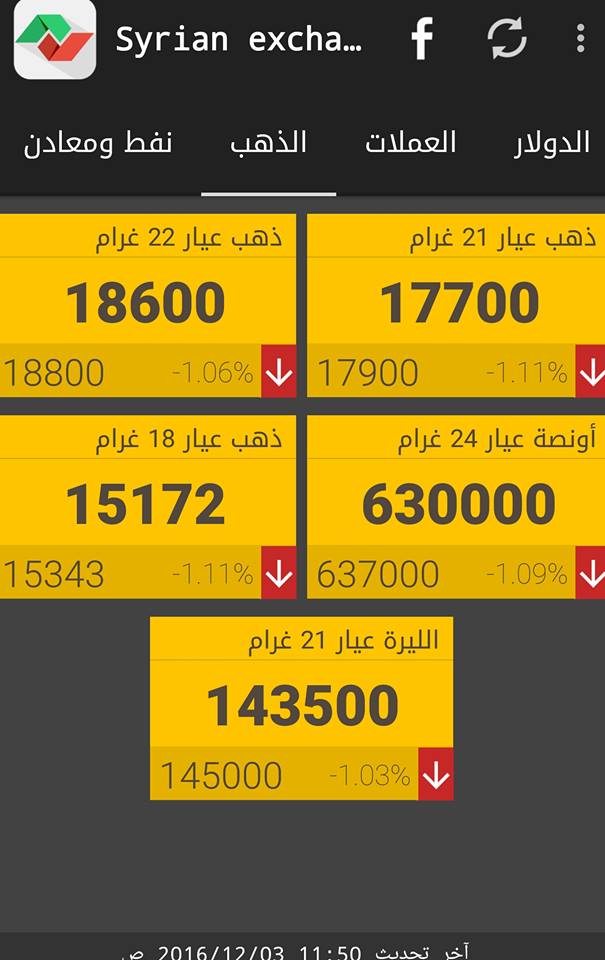The height and width of the screenshot is (960, 605).
Task: Open the ذهب عيار 22 غرام card
Action: 147,305
